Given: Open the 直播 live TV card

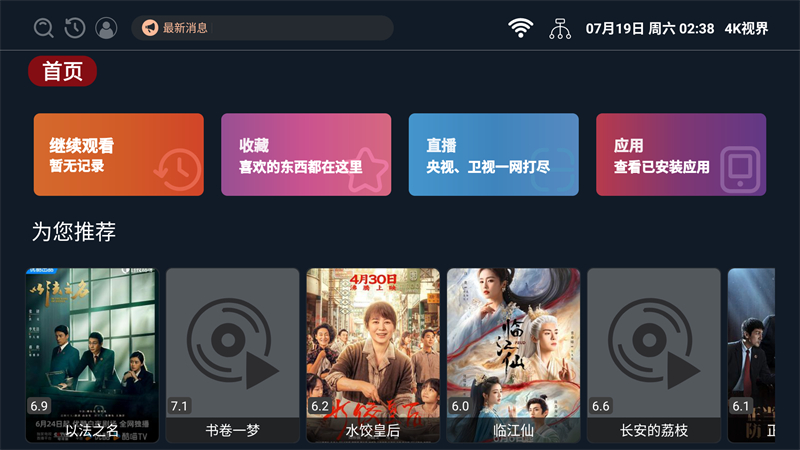Looking at the screenshot, I should tap(493, 154).
